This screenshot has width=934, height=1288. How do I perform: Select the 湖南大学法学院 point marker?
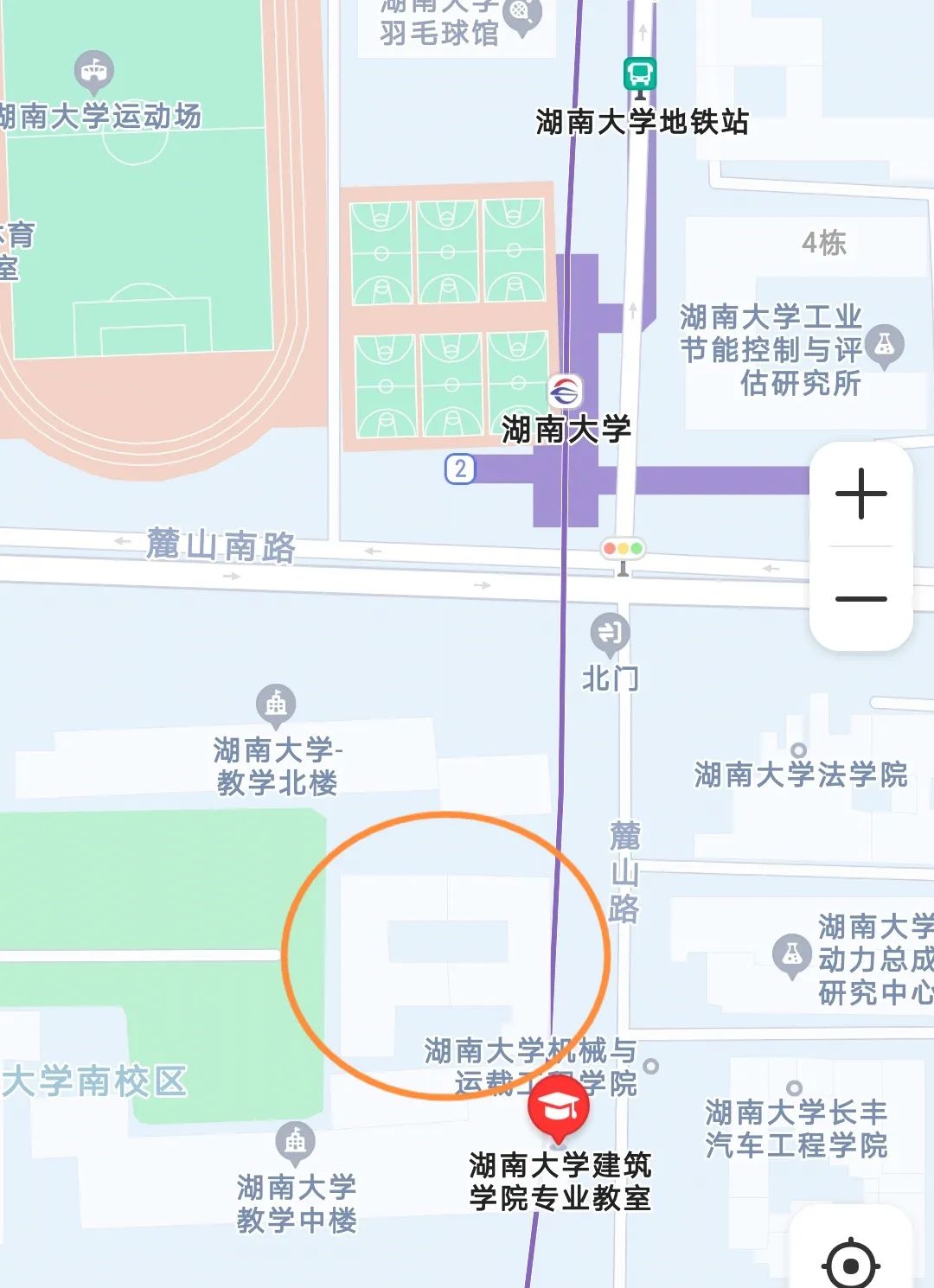[x=799, y=749]
